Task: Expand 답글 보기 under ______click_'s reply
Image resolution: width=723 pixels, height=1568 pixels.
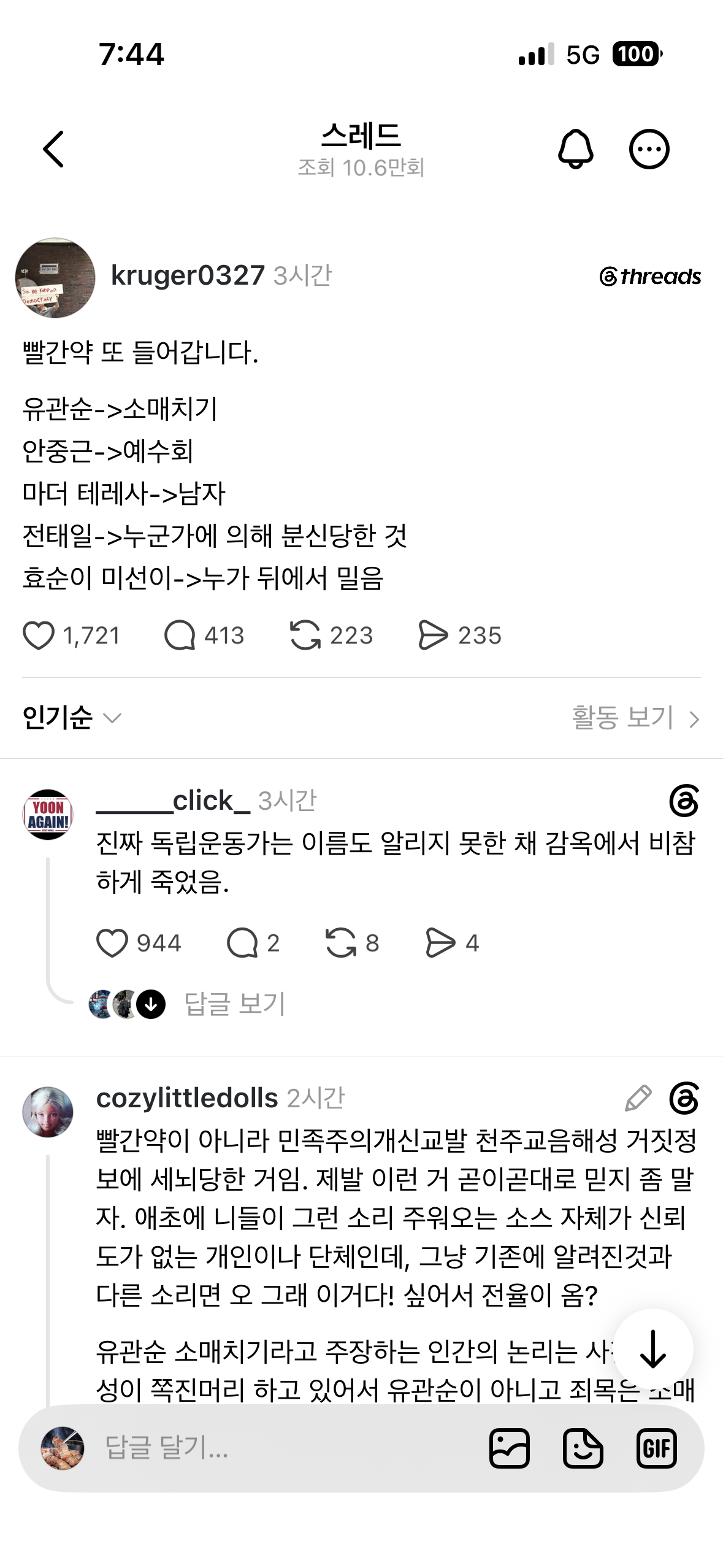Action: [x=235, y=1004]
